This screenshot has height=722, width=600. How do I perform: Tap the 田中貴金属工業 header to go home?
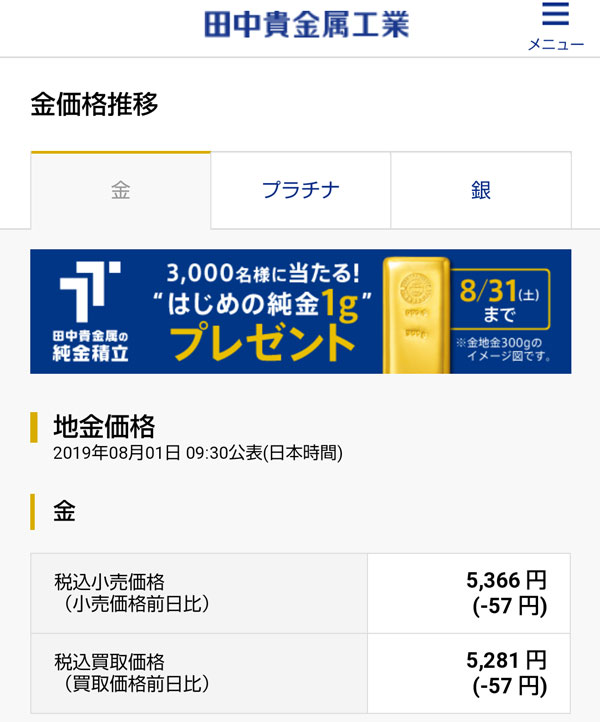307,24
